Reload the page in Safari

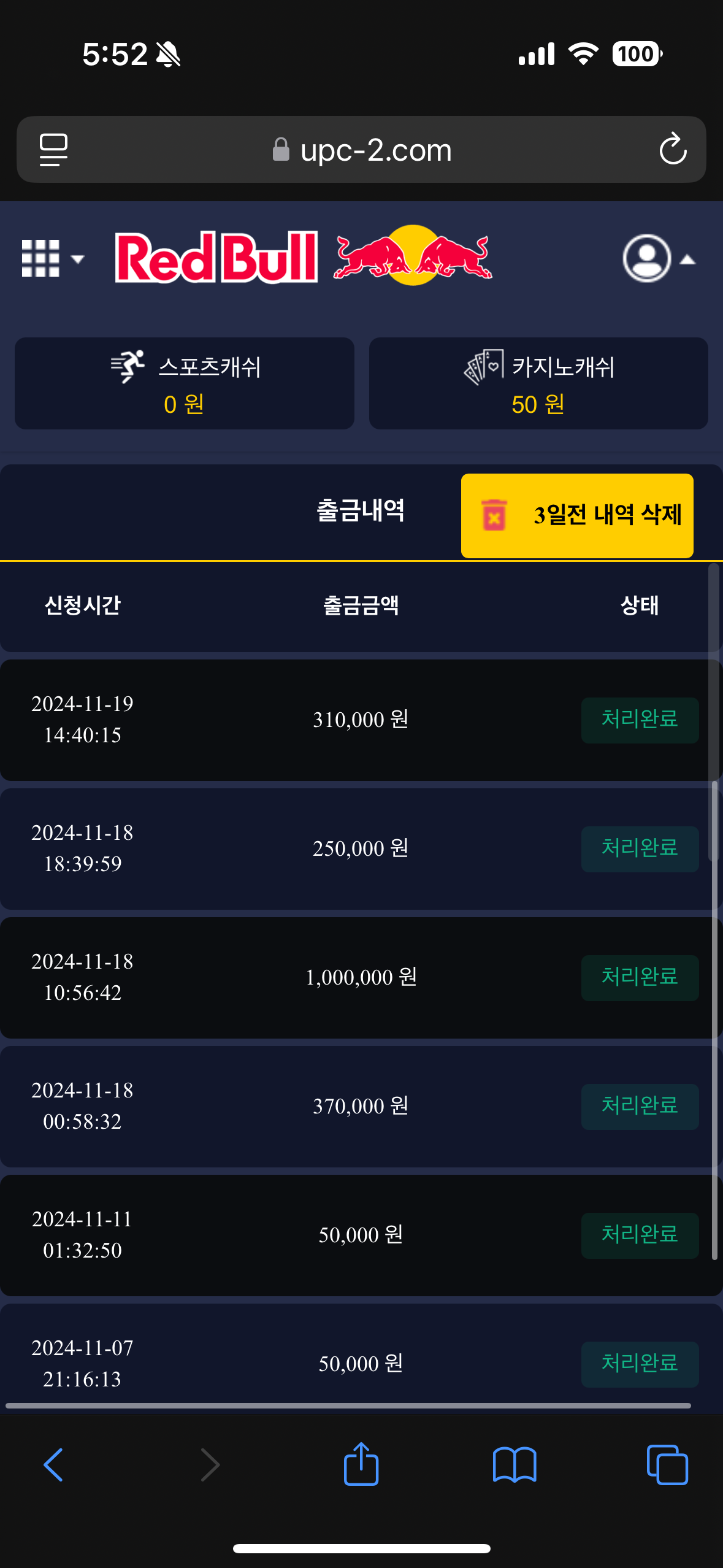[x=672, y=150]
